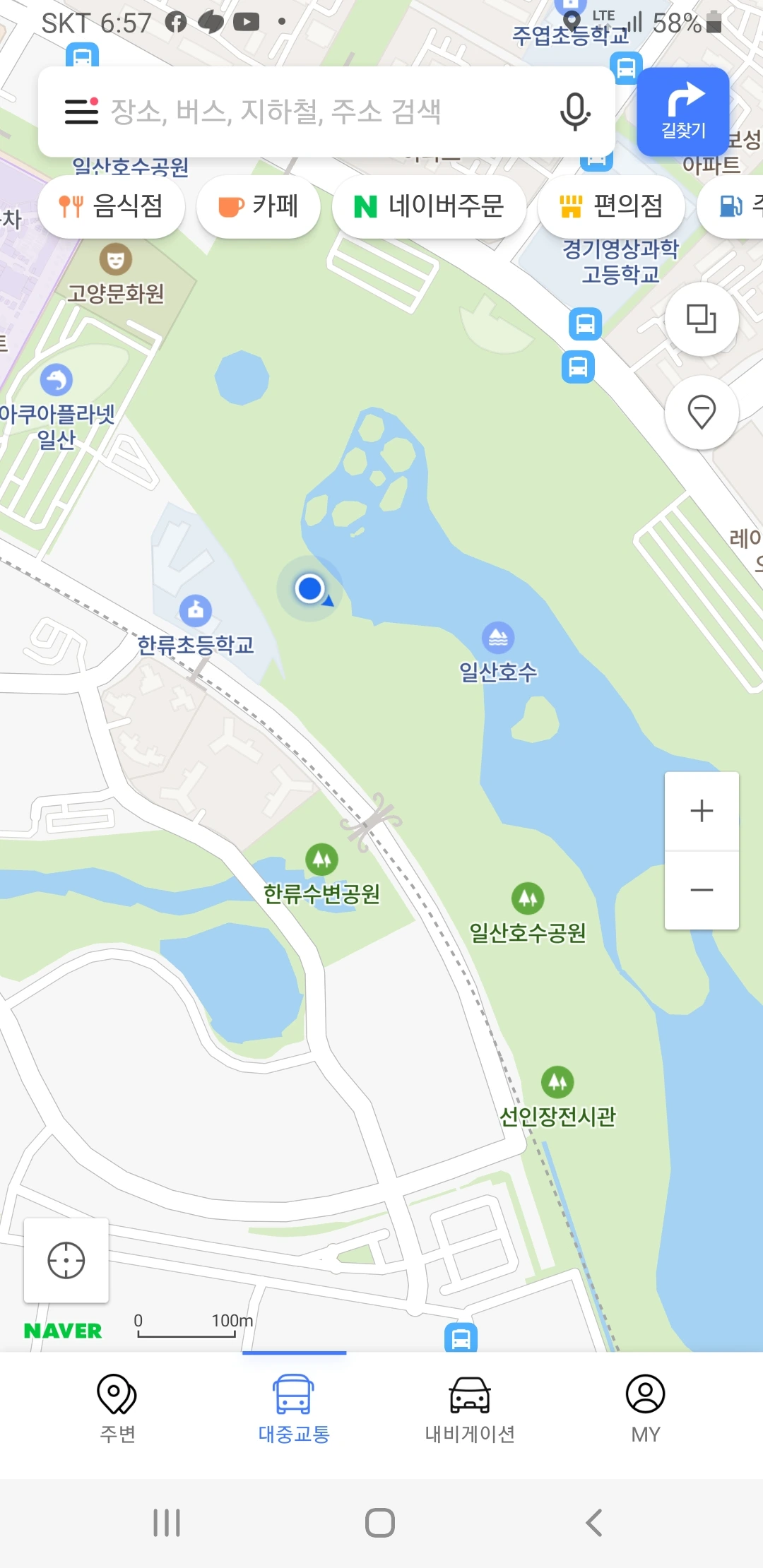
Task: Select the 네이버주문 chip
Action: click(429, 206)
